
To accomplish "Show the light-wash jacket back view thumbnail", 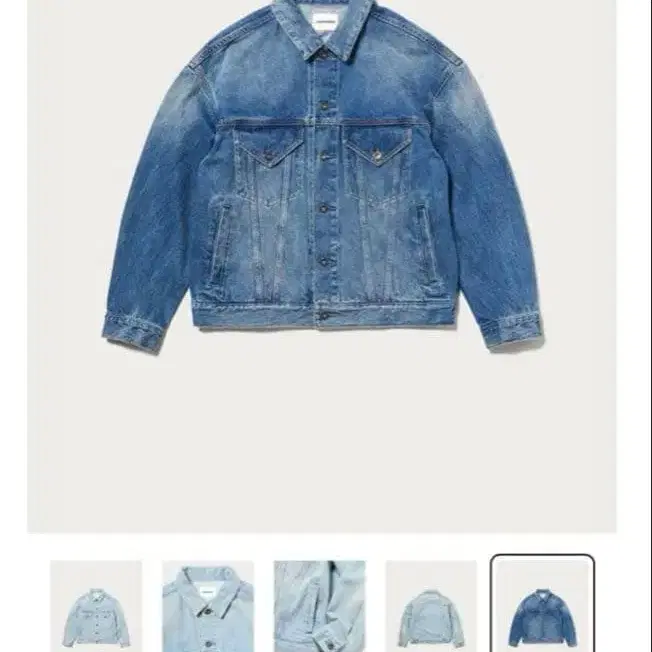I will tap(431, 606).
